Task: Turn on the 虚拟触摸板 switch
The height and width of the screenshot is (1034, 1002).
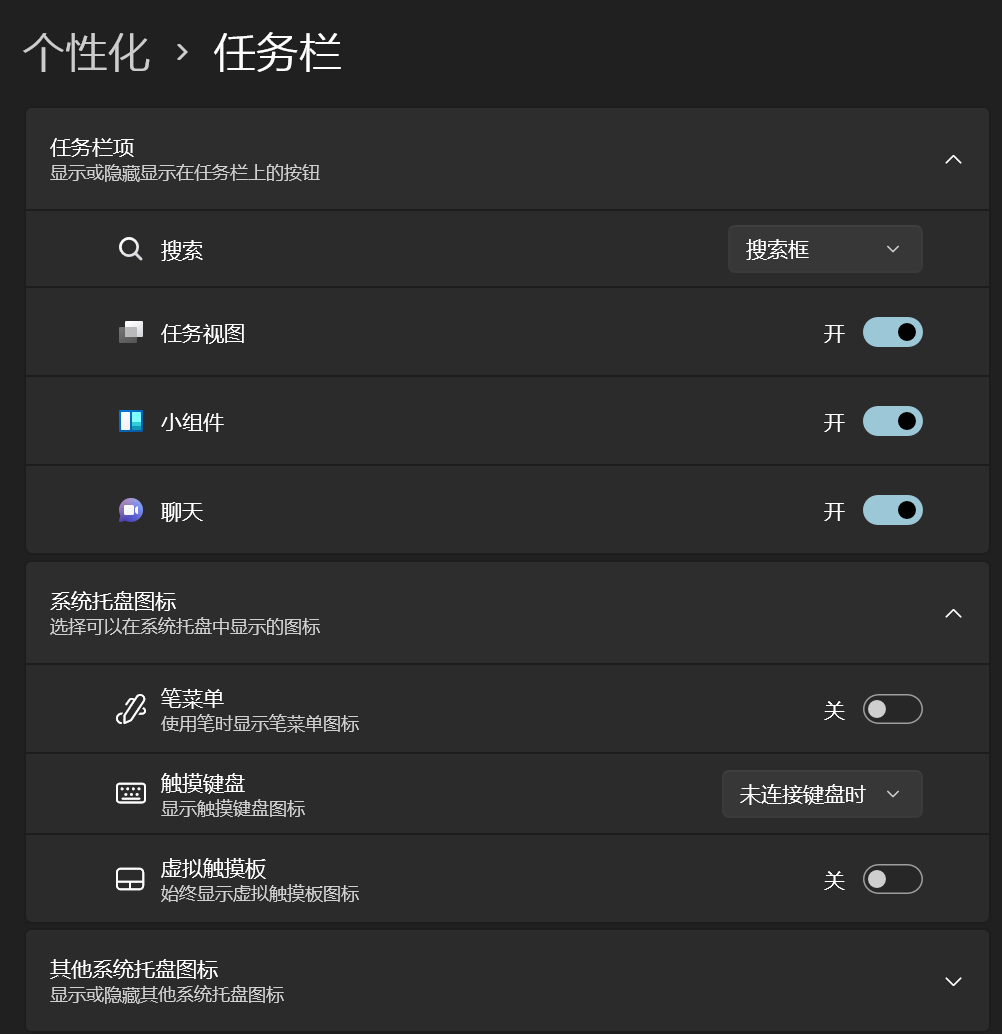Action: (x=892, y=879)
